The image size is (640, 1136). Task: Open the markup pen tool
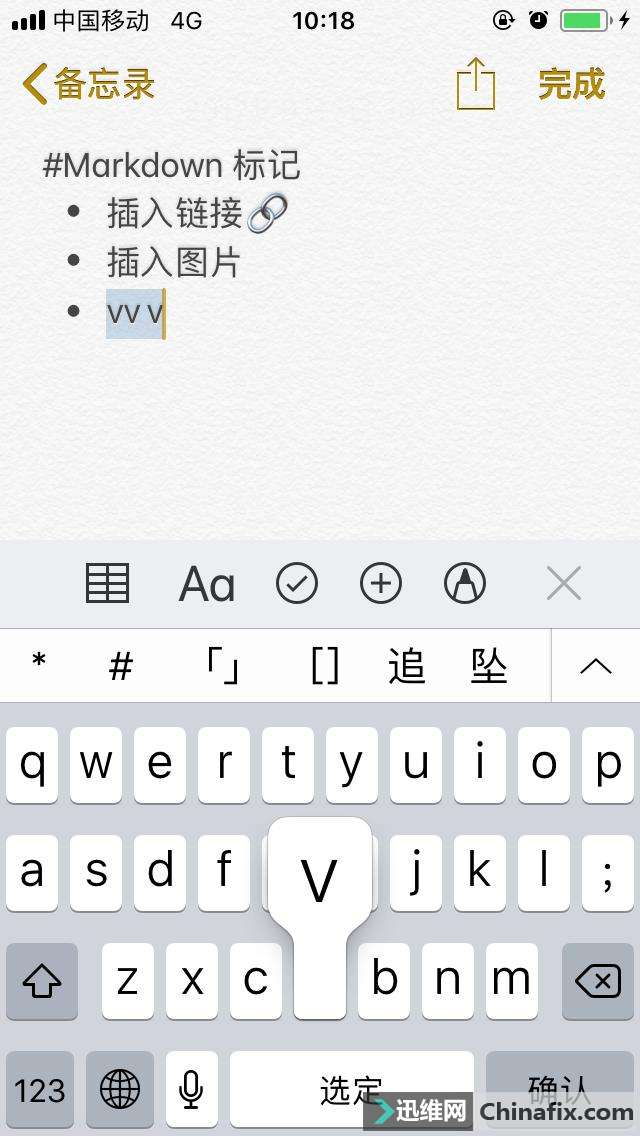465,583
